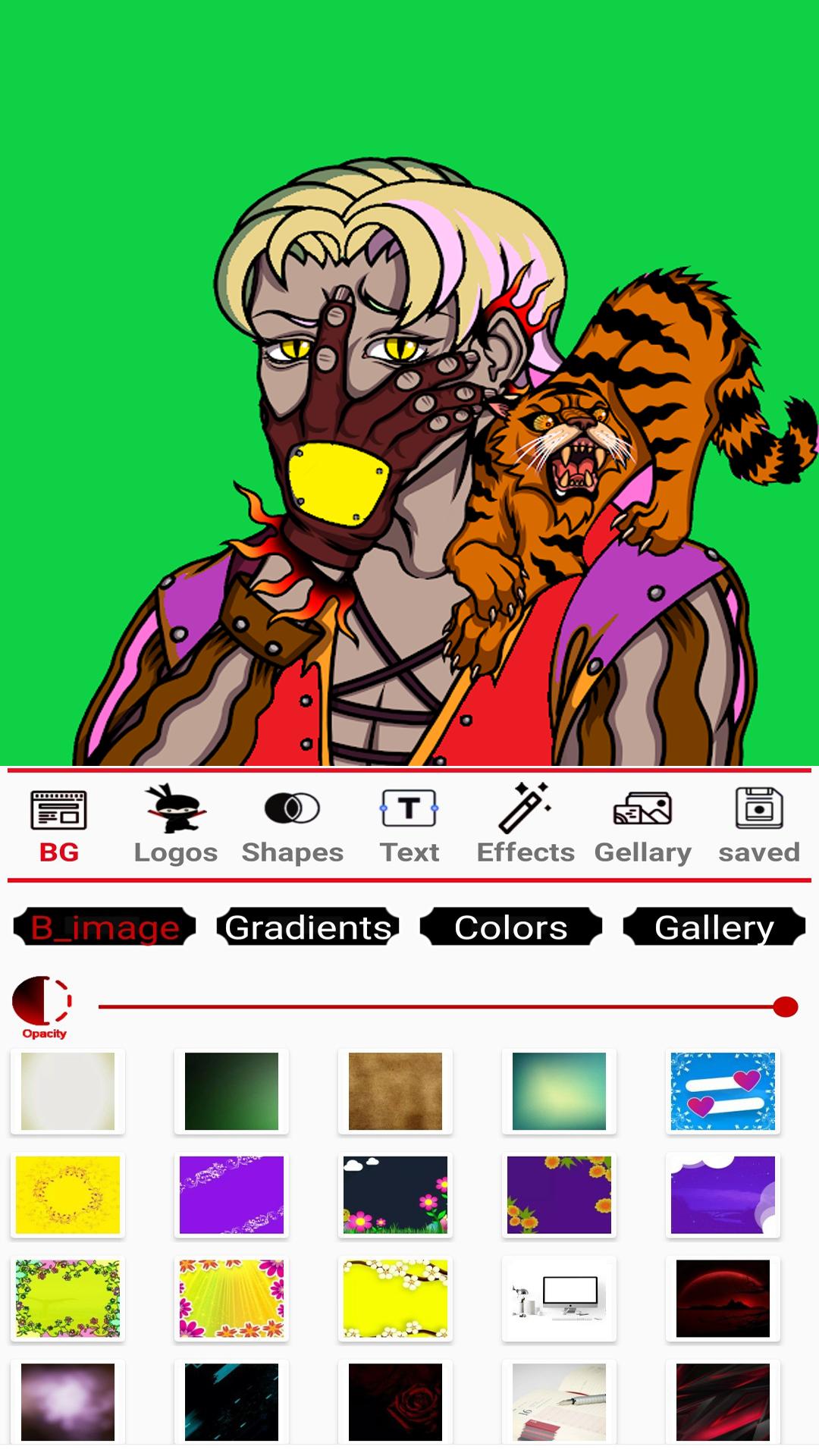
Task: Open the Text tool
Action: (x=409, y=825)
